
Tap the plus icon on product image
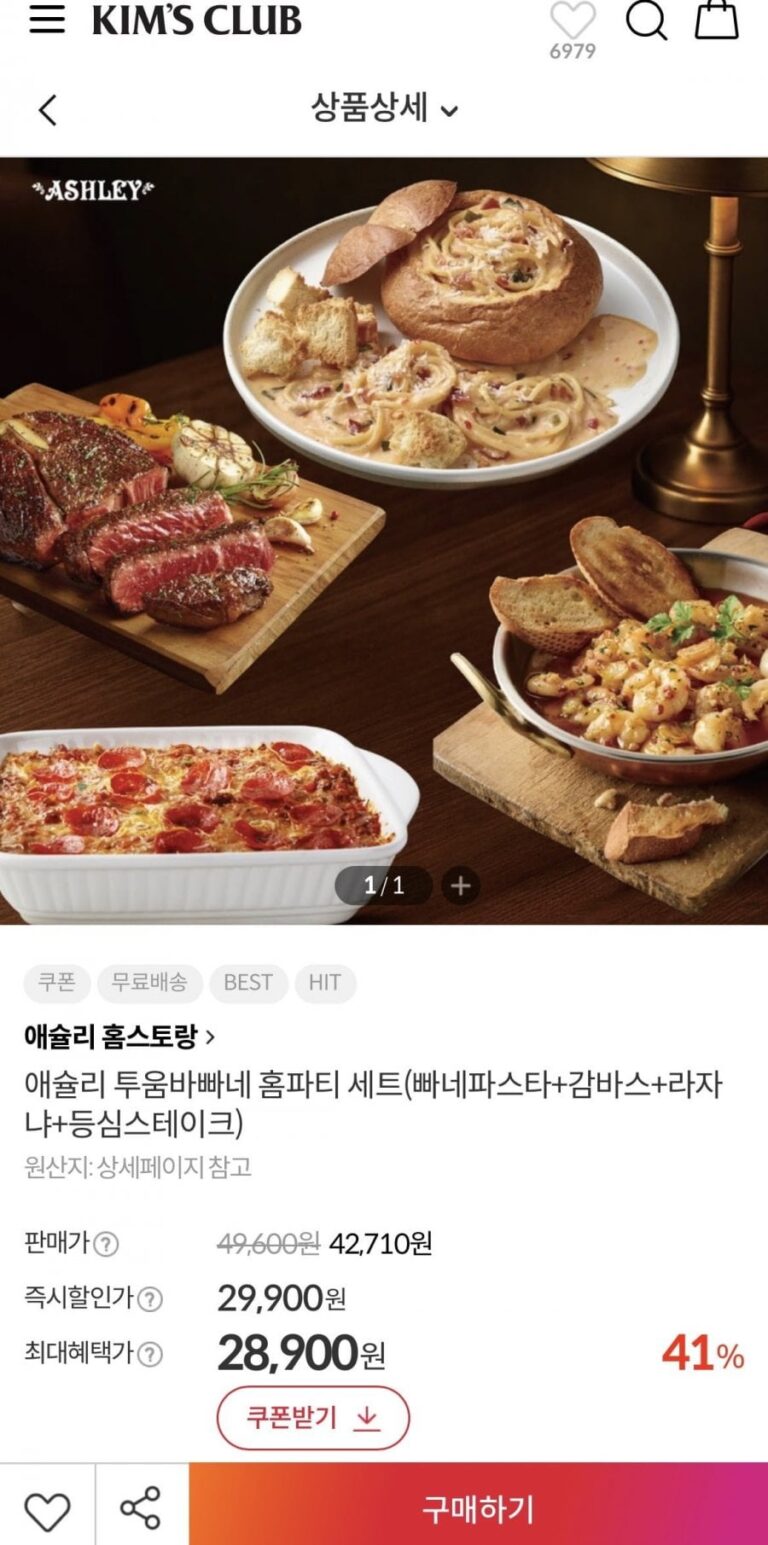460,885
